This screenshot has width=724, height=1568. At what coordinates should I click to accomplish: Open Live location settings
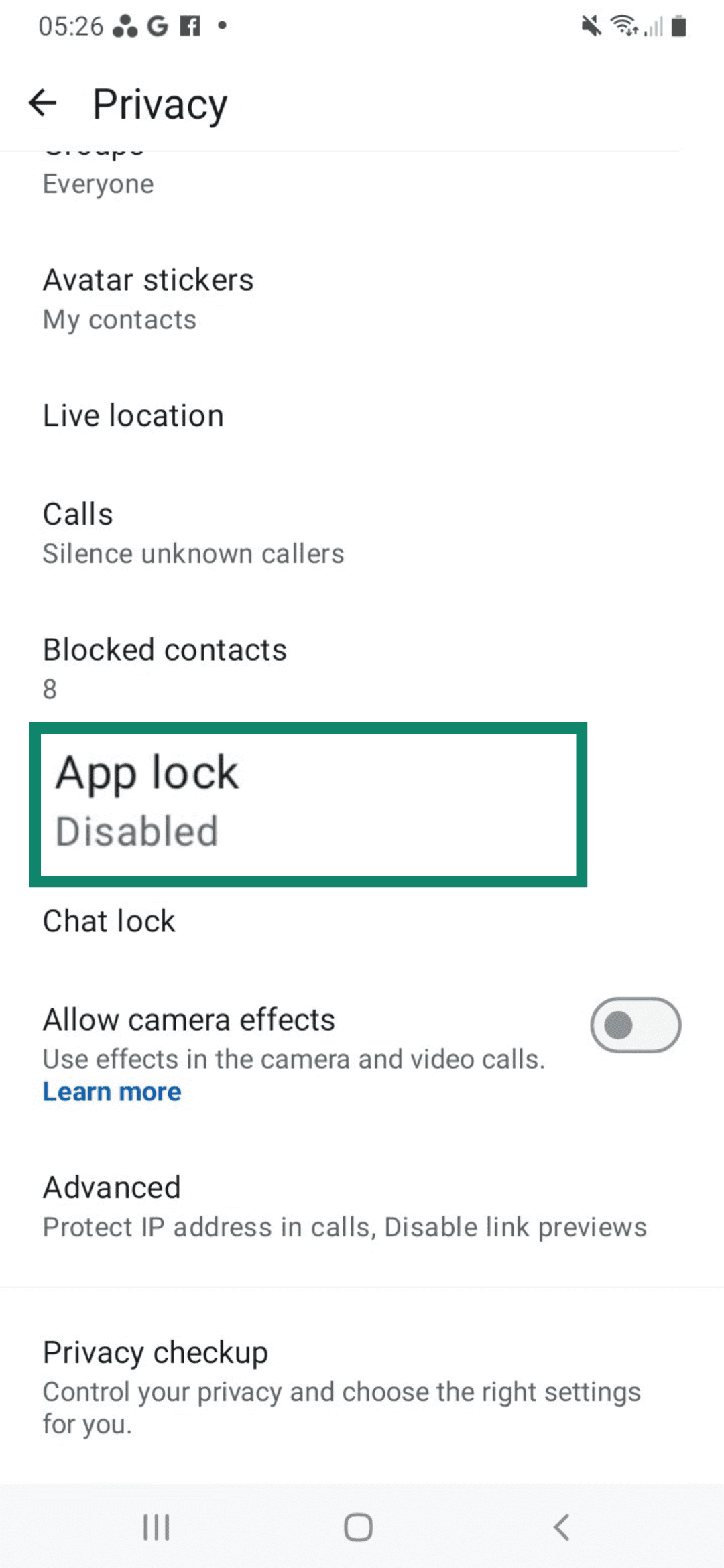coord(133,415)
